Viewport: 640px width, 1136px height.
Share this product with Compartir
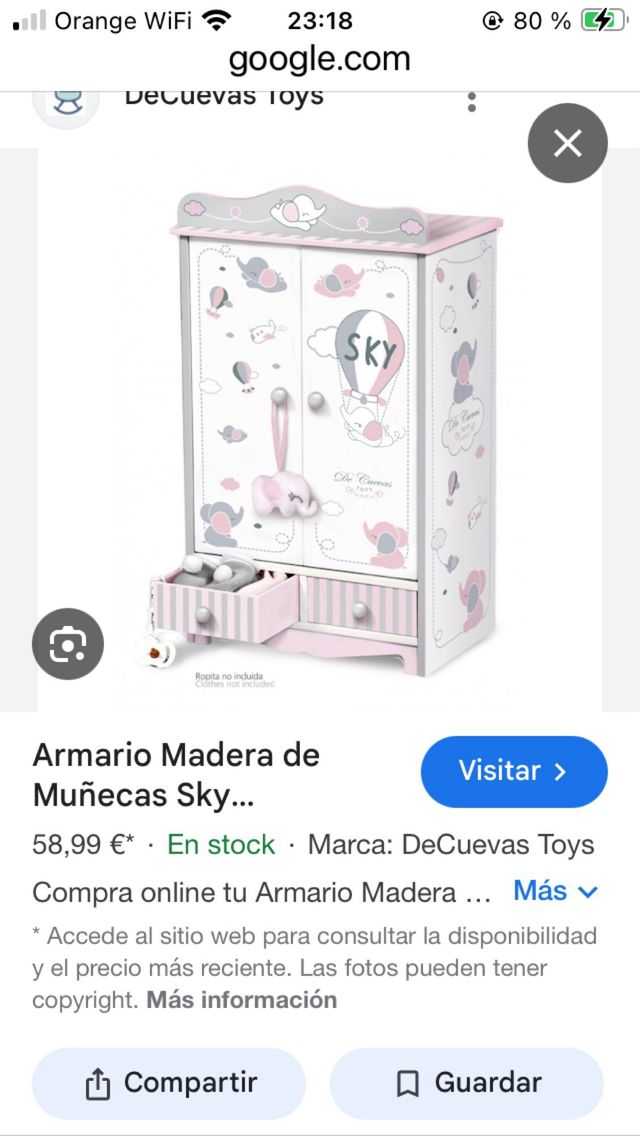pyautogui.click(x=169, y=1083)
